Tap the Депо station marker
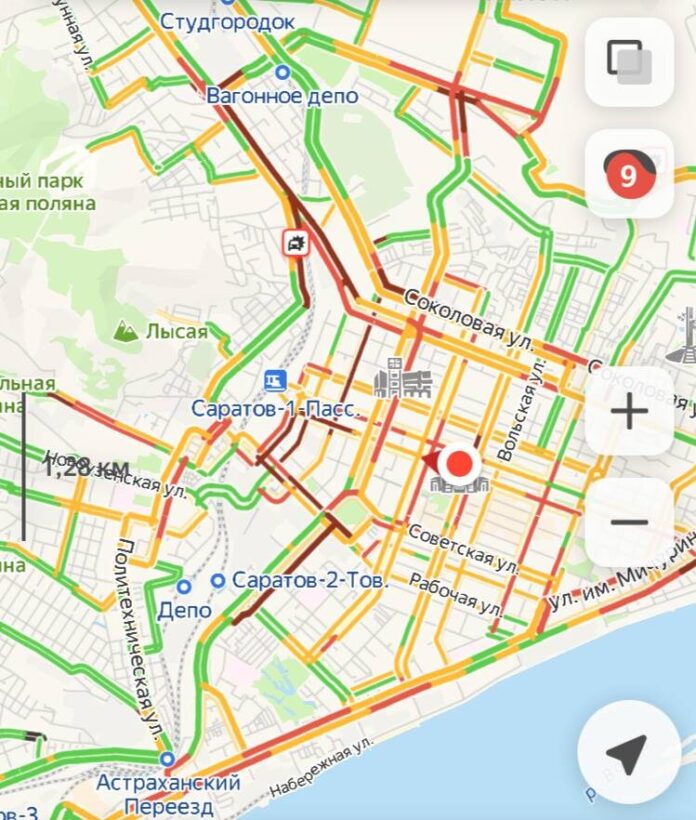 click(183, 586)
